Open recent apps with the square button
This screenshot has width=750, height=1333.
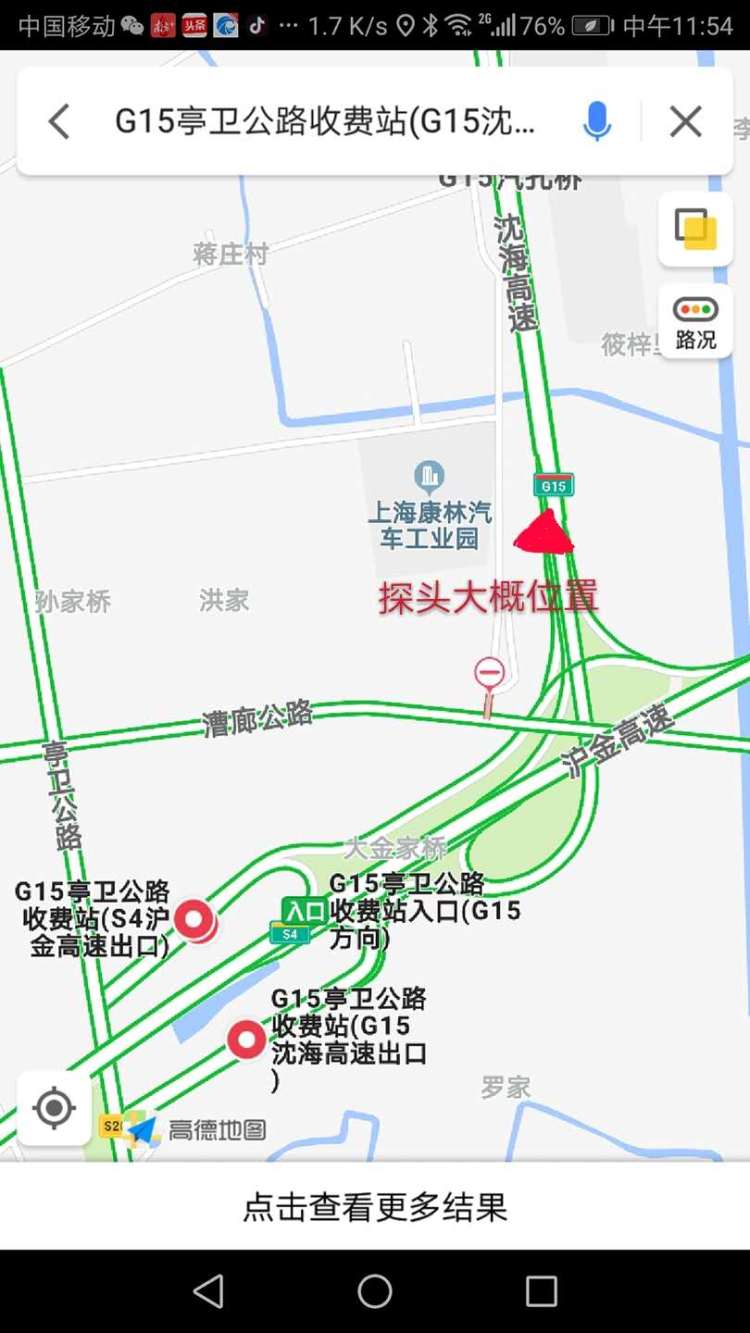pos(541,1291)
